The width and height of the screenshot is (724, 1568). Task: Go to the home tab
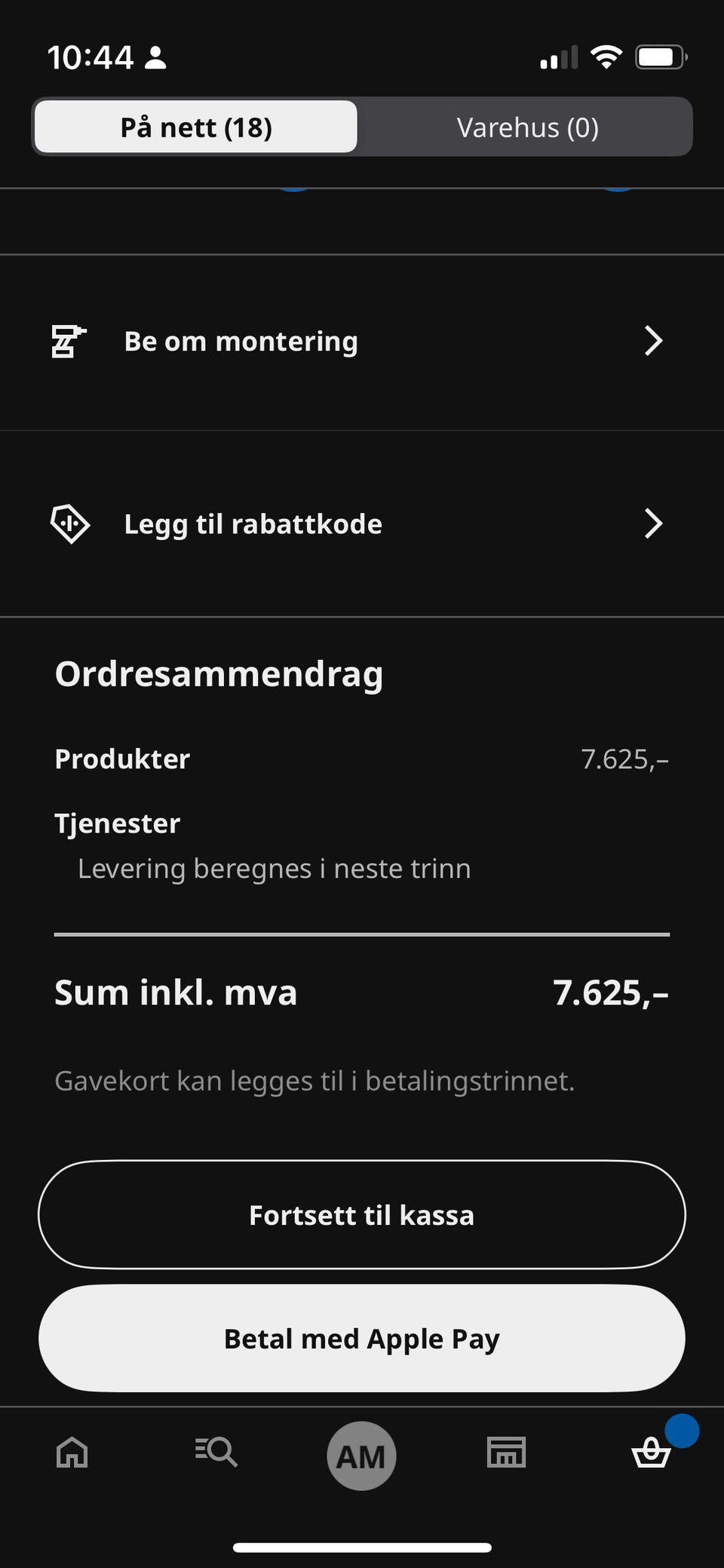[x=72, y=1452]
